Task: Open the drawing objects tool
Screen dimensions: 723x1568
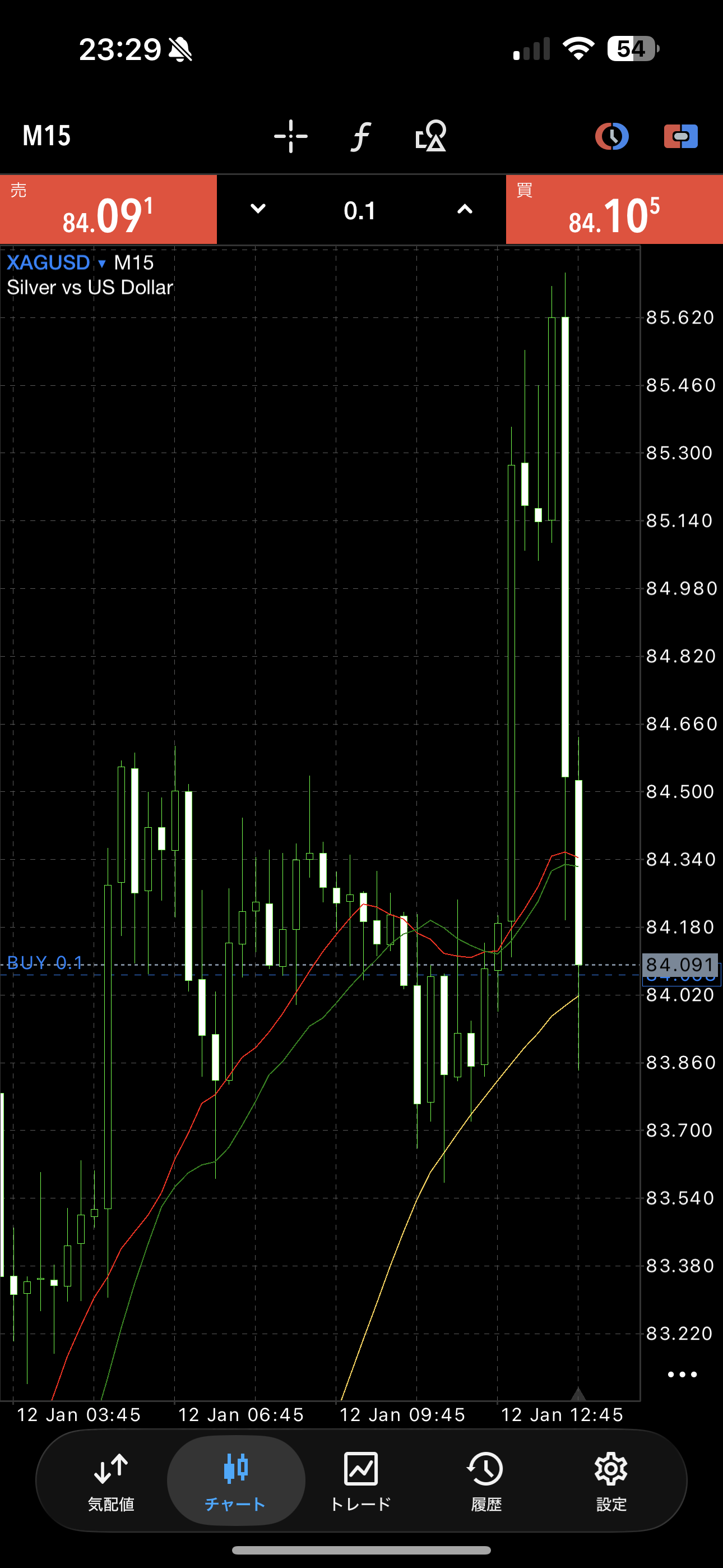Action: (x=430, y=136)
